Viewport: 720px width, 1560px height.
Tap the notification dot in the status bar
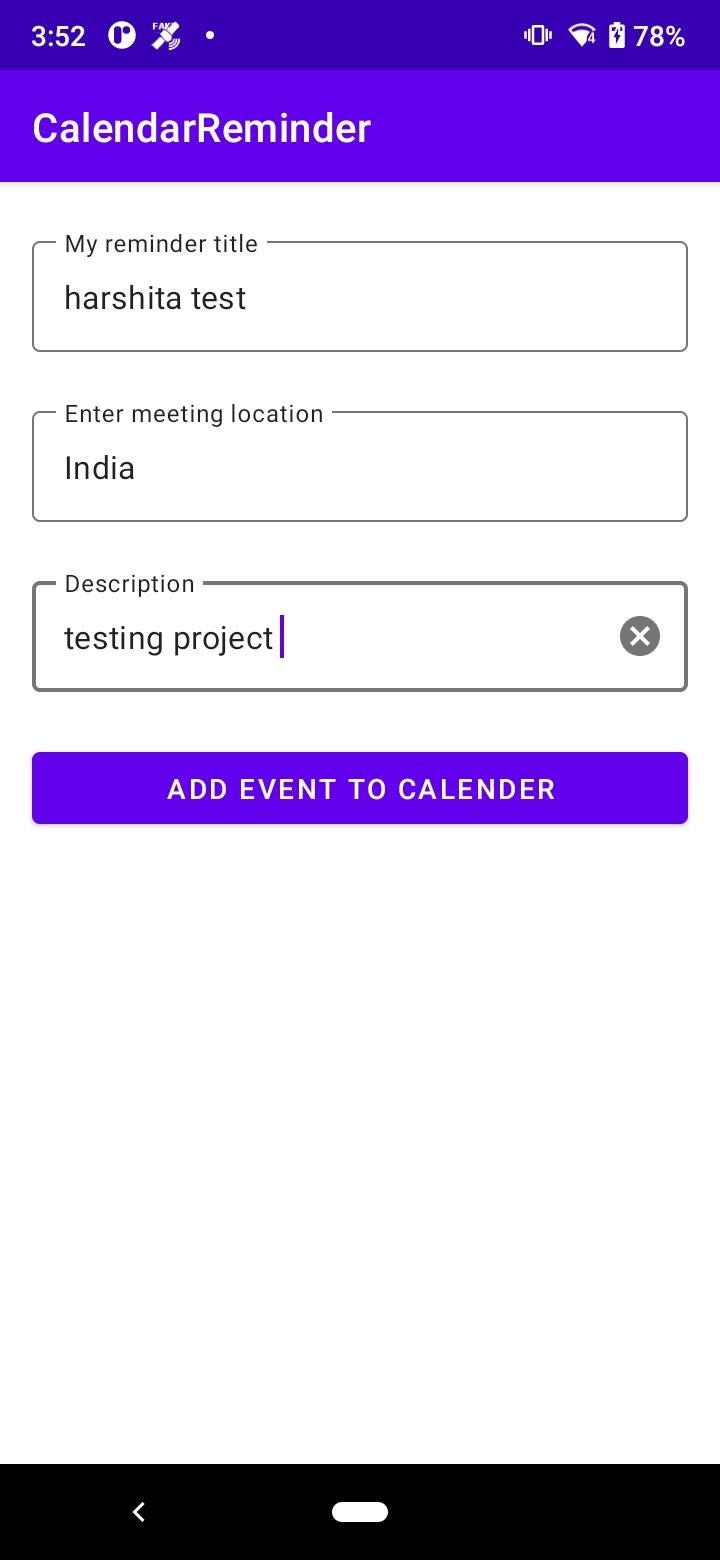[x=209, y=35]
